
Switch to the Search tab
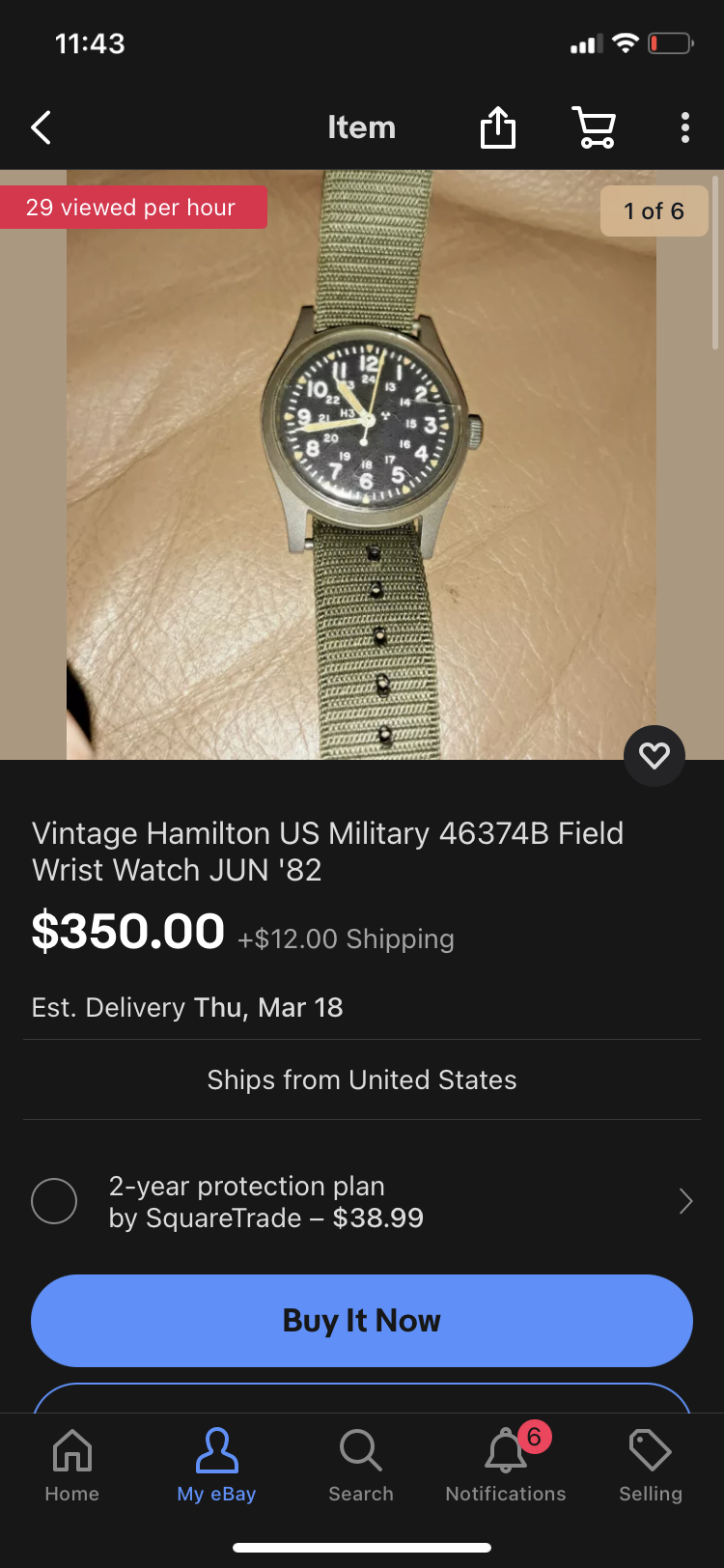[361, 1466]
